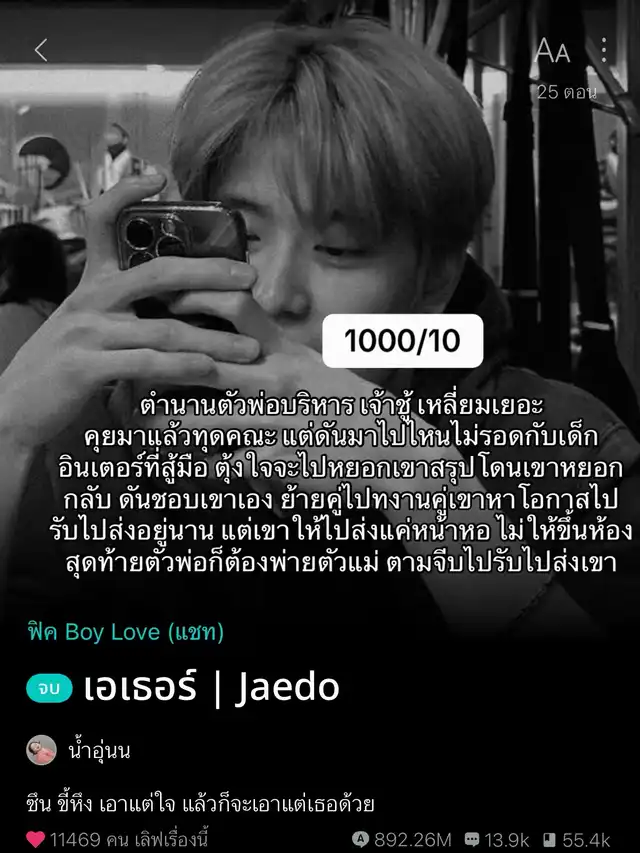Open the Aa font settings

tap(552, 51)
